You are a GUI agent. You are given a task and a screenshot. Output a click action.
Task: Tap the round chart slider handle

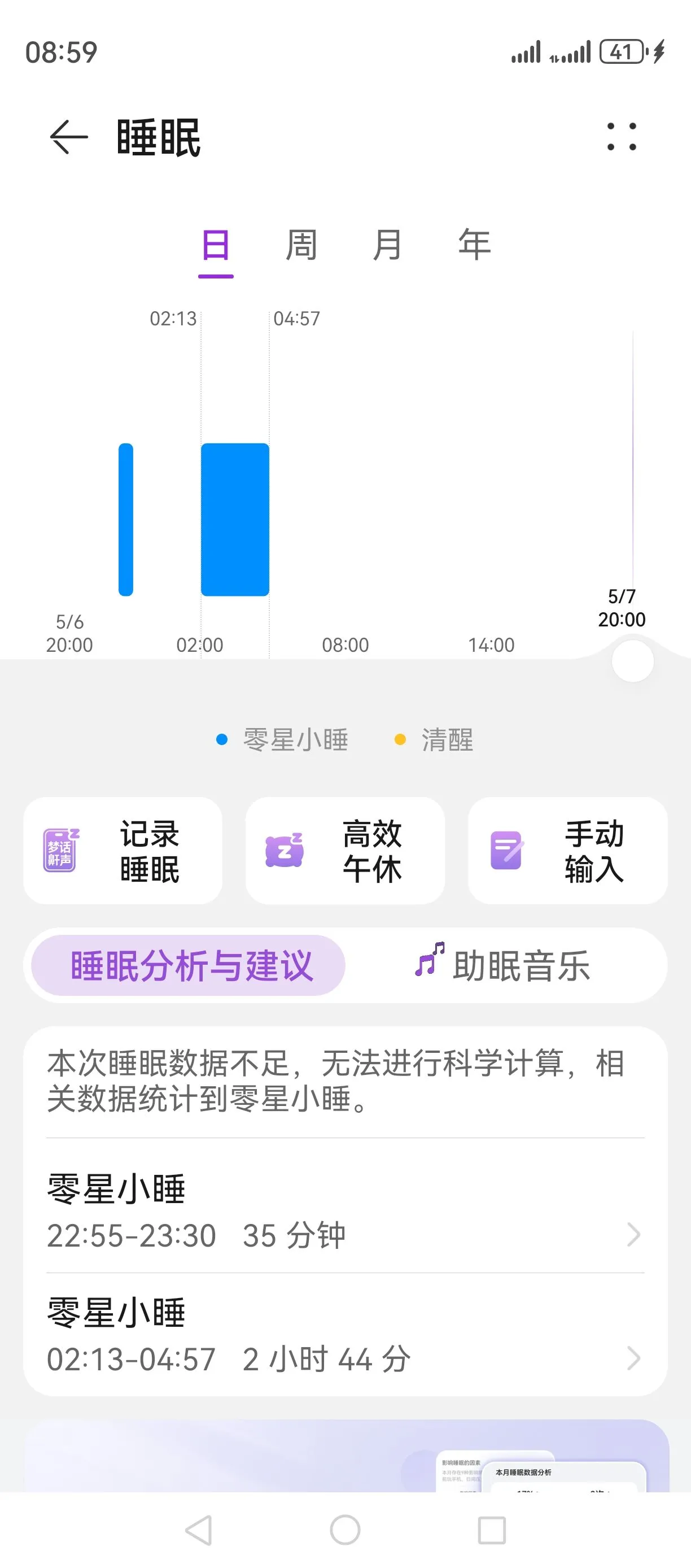pyautogui.click(x=633, y=661)
